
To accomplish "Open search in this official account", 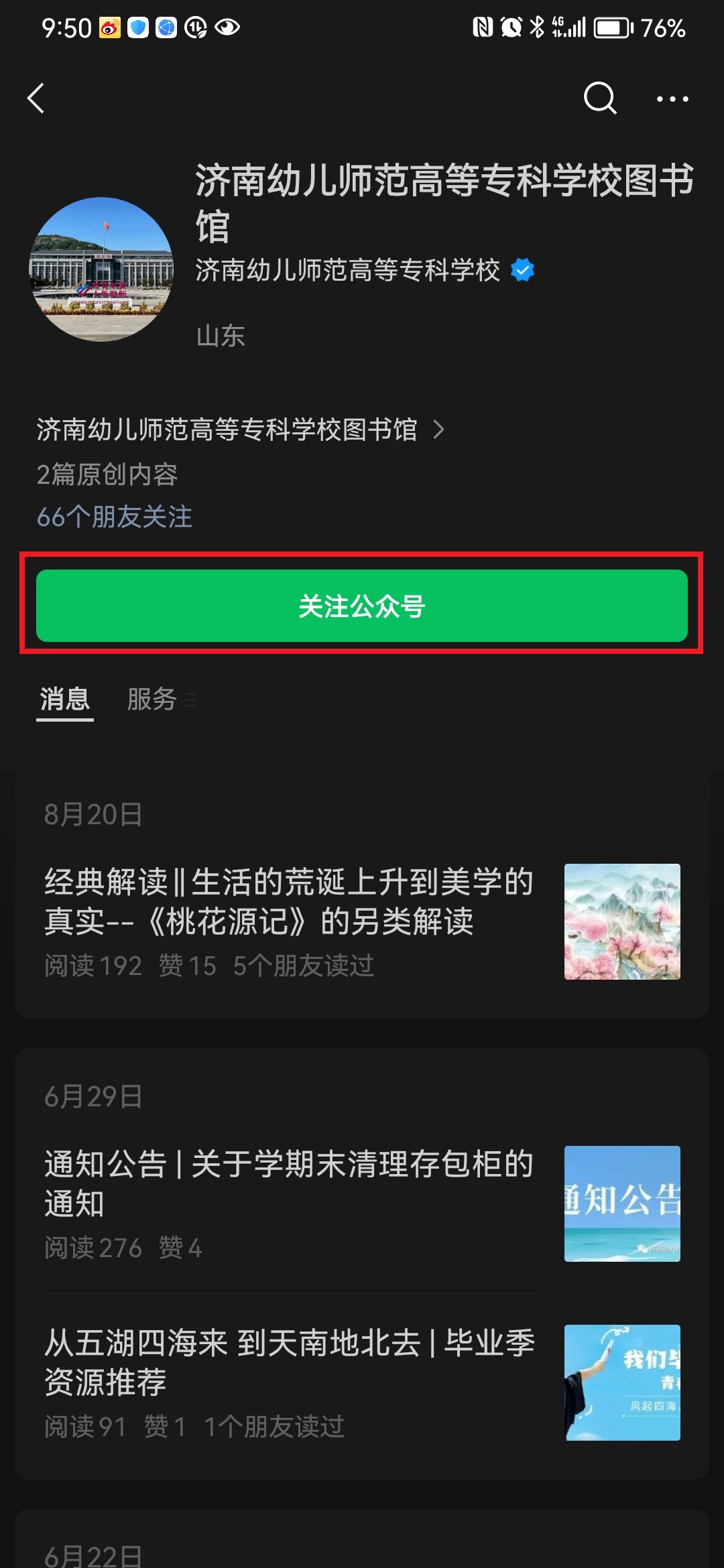I will 599,99.
